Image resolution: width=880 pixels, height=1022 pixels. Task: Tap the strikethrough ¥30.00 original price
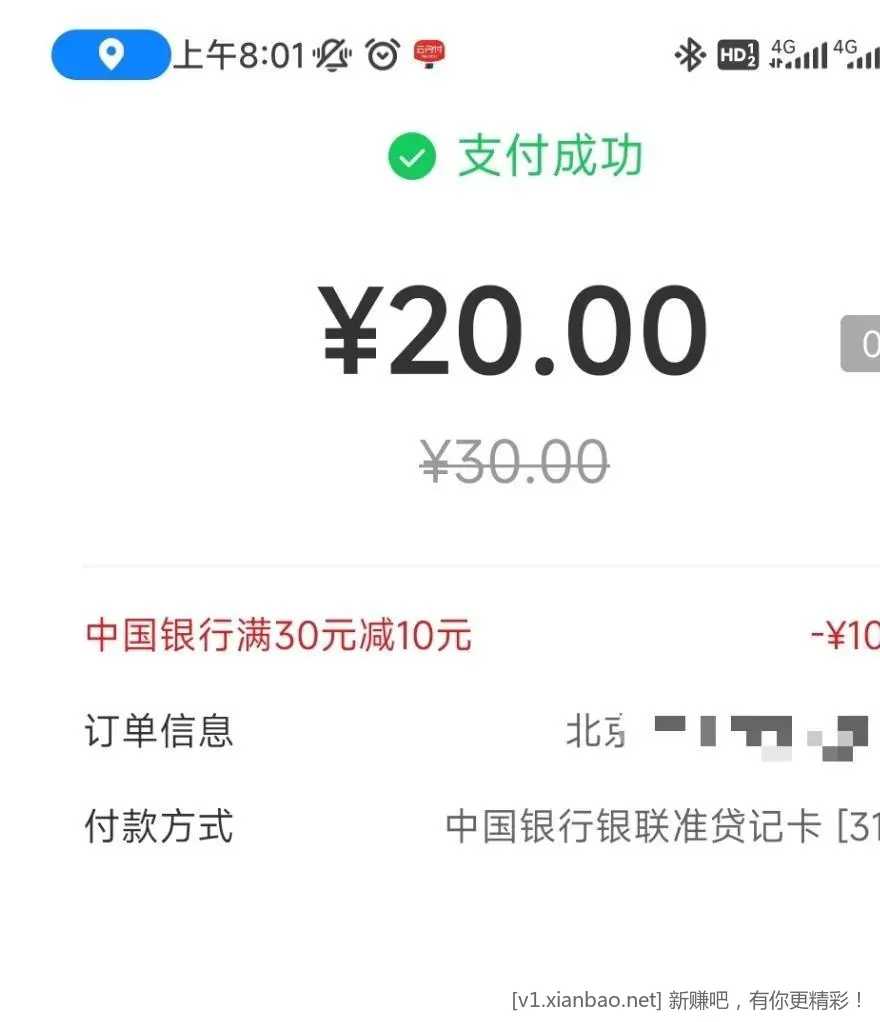point(514,460)
